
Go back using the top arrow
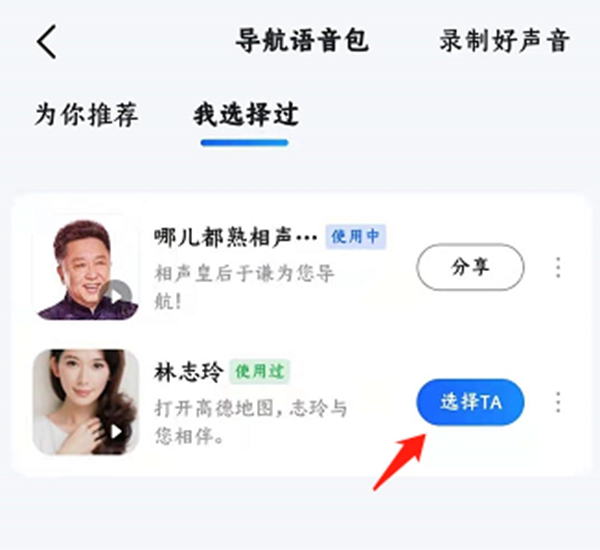coord(47,42)
